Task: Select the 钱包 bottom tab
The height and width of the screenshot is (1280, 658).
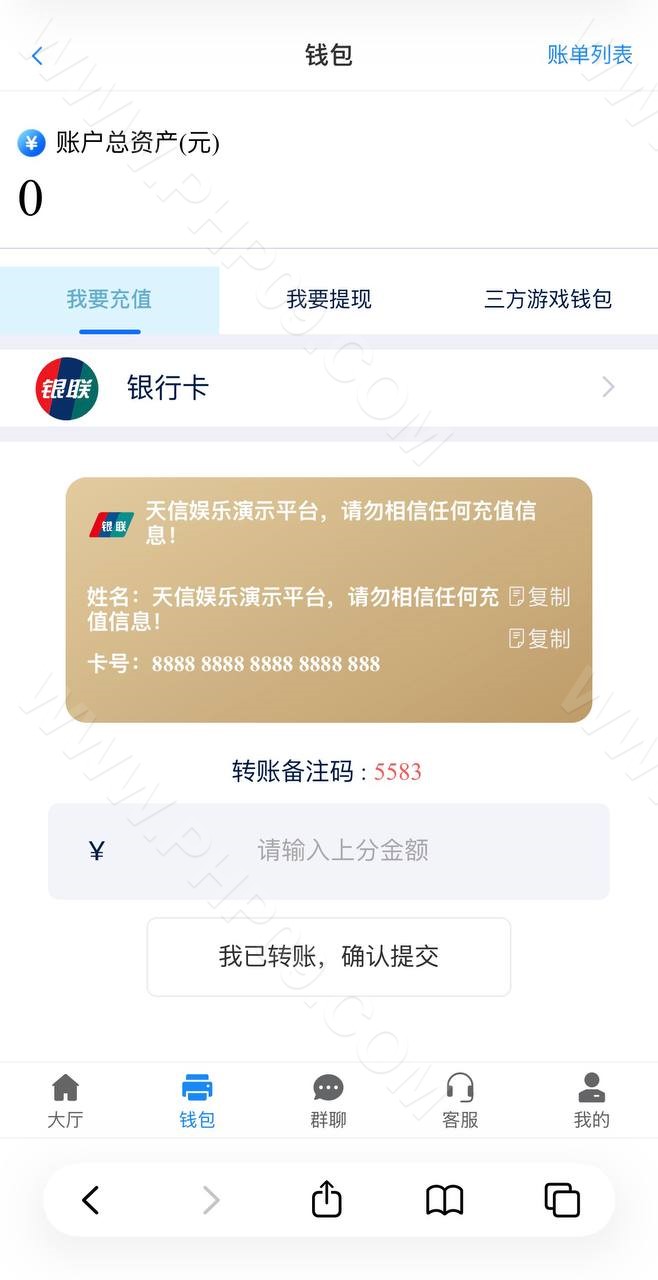Action: [197, 1101]
